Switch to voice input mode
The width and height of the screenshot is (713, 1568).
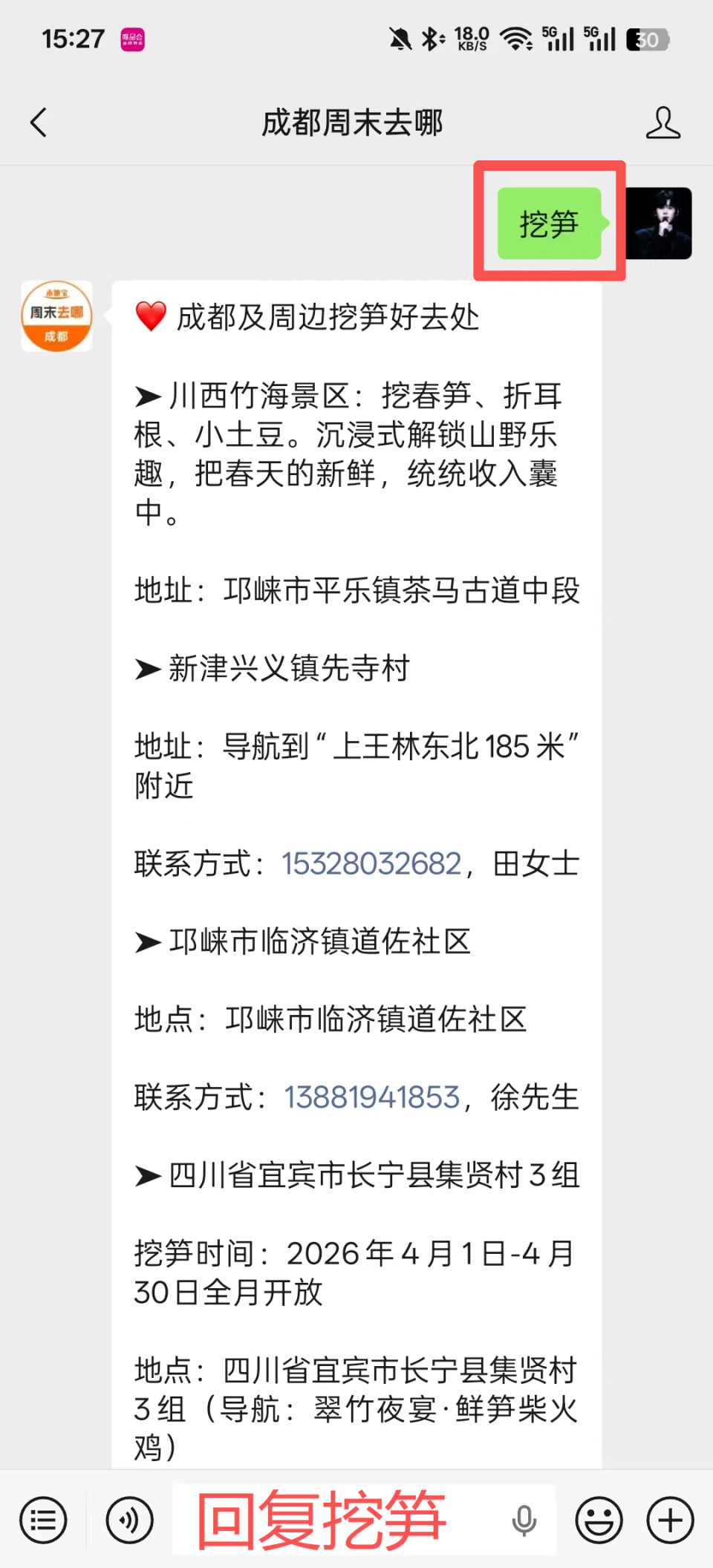point(129,1520)
